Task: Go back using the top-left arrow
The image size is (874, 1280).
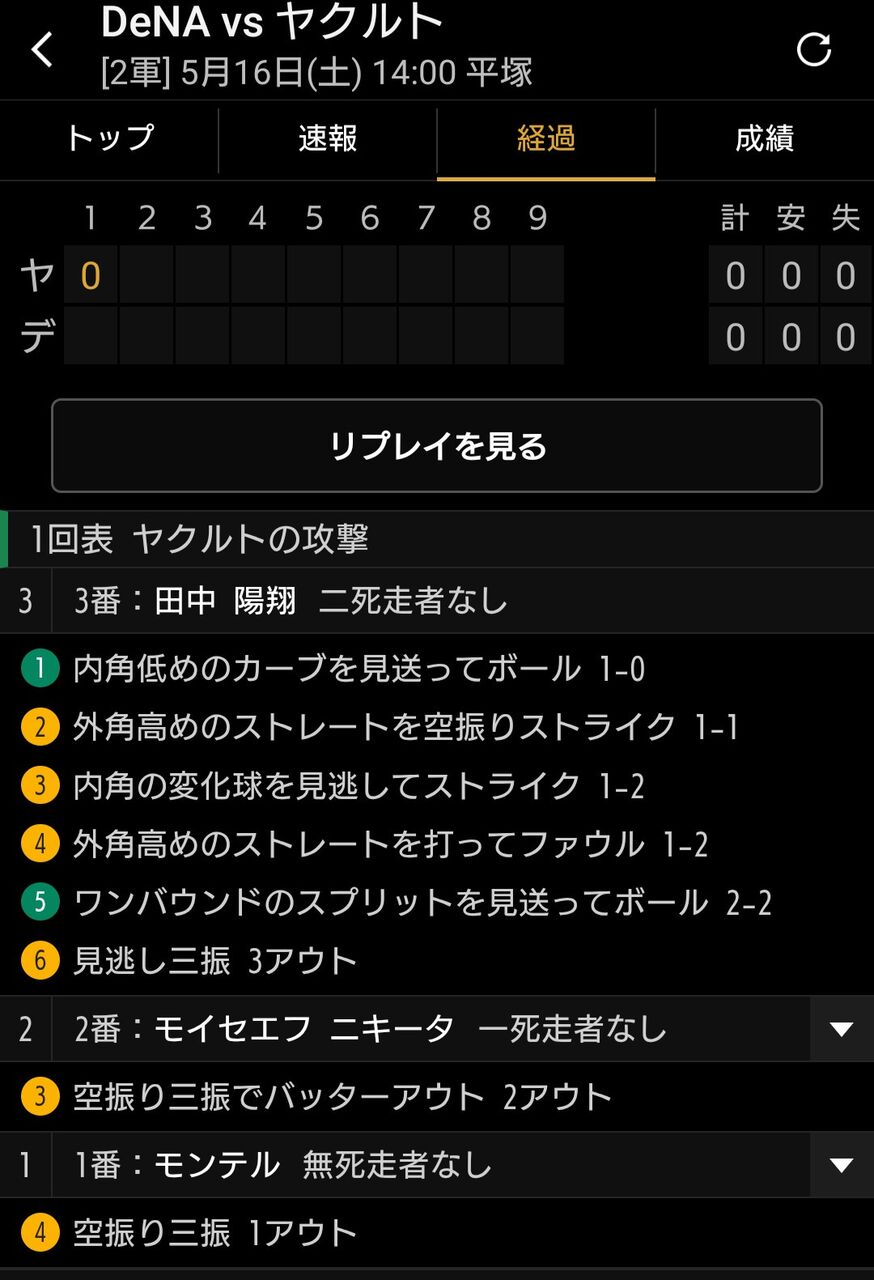Action: pos(42,49)
